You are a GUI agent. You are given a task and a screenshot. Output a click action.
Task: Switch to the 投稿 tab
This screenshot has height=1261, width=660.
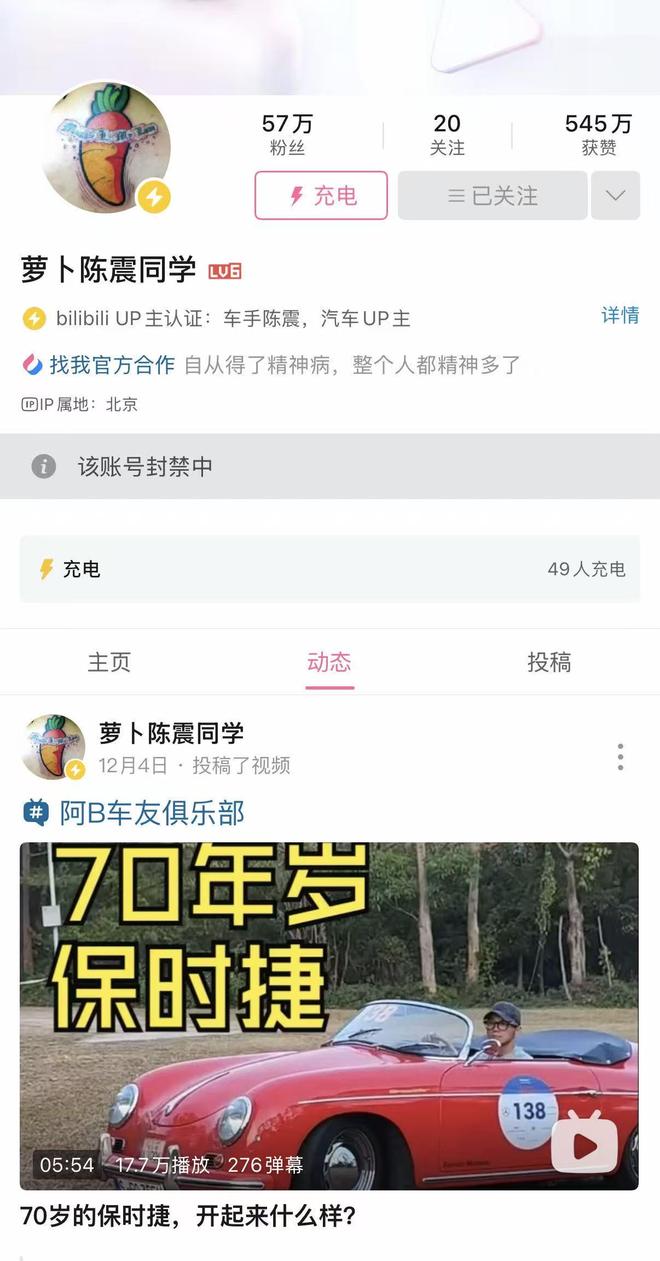[549, 662]
